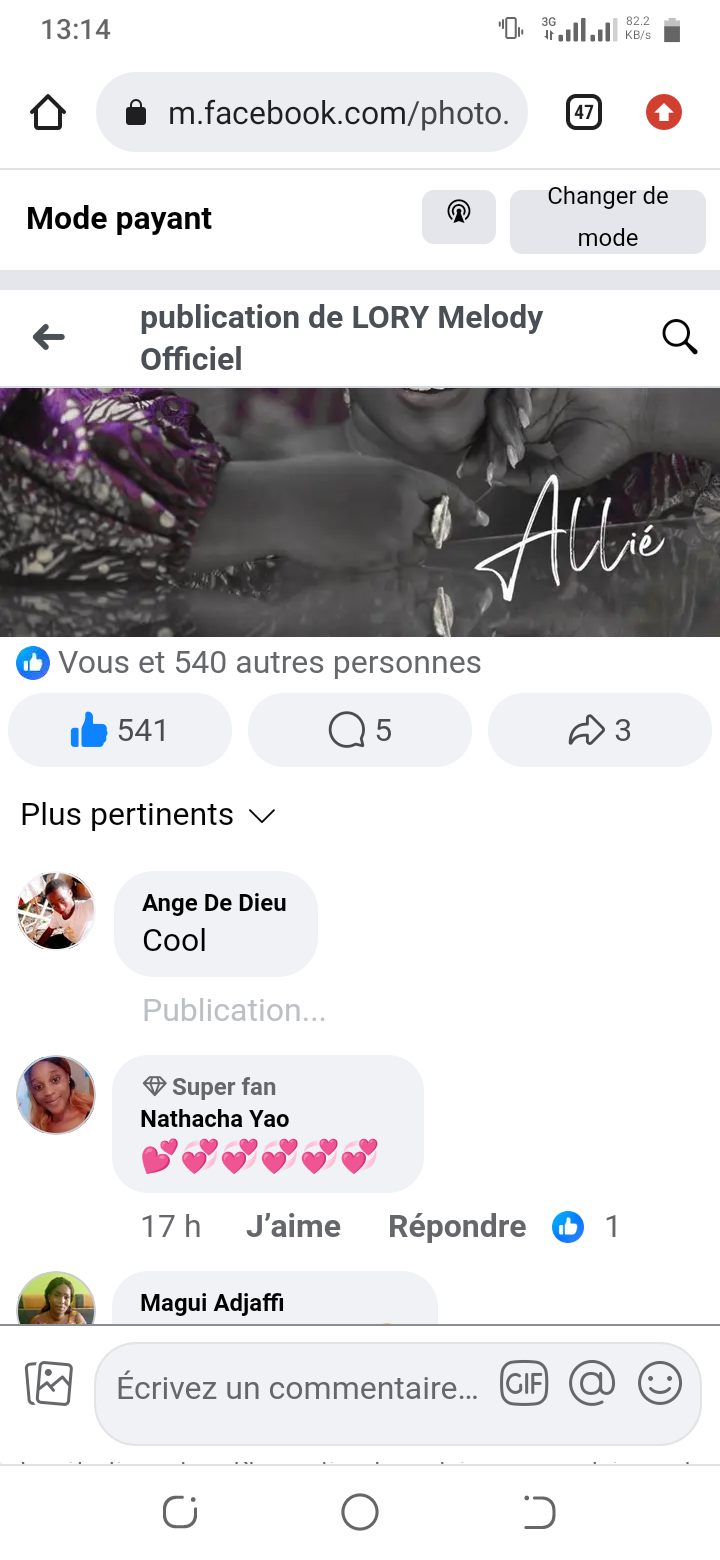720x1560 pixels.
Task: Tap the red update arrow icon
Action: click(x=664, y=113)
